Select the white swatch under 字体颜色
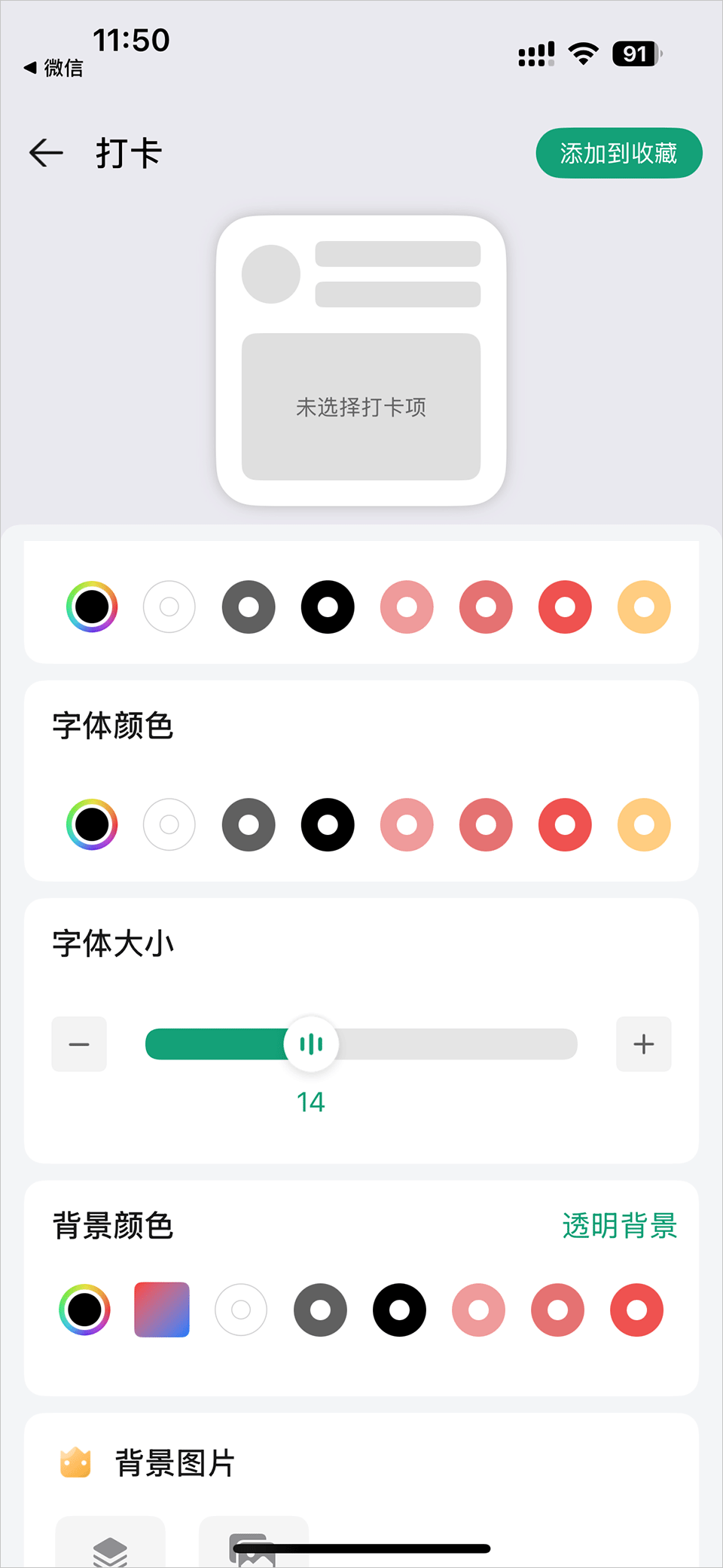This screenshot has width=723, height=1568. click(169, 824)
